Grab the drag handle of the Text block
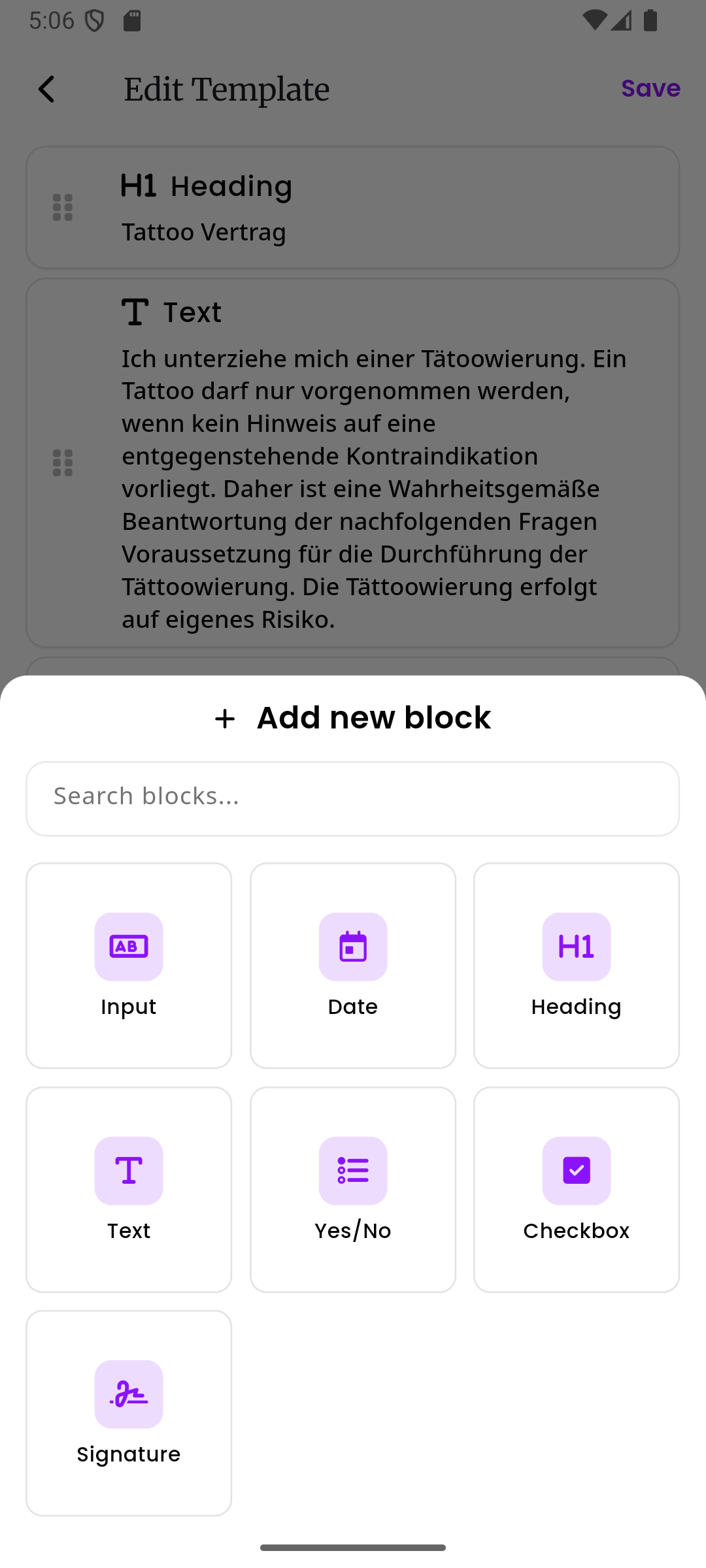The image size is (706, 1568). click(63, 463)
